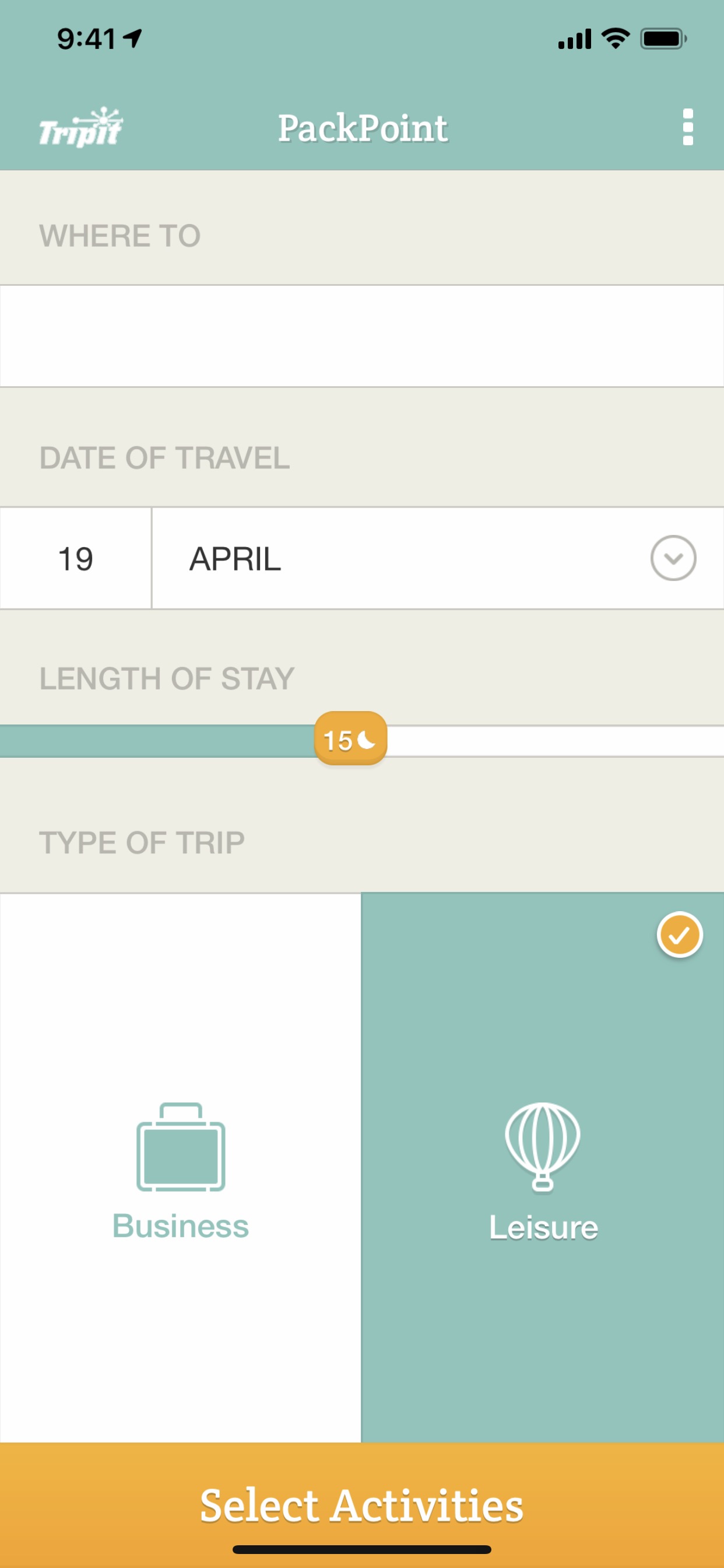Image resolution: width=724 pixels, height=1568 pixels.
Task: Select the Business trip type
Action: 181,1167
